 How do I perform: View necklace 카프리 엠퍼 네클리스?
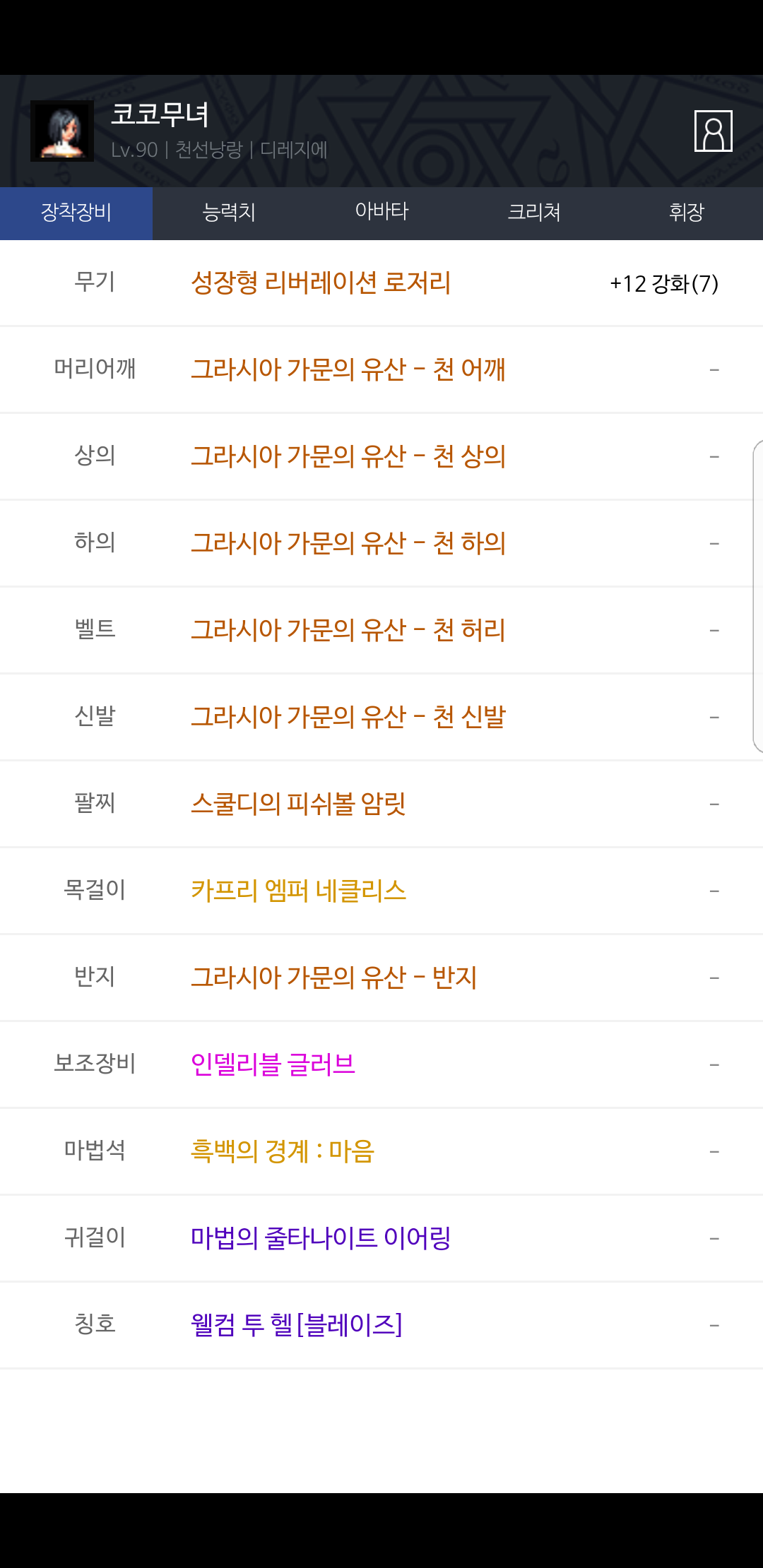pyautogui.click(x=298, y=891)
